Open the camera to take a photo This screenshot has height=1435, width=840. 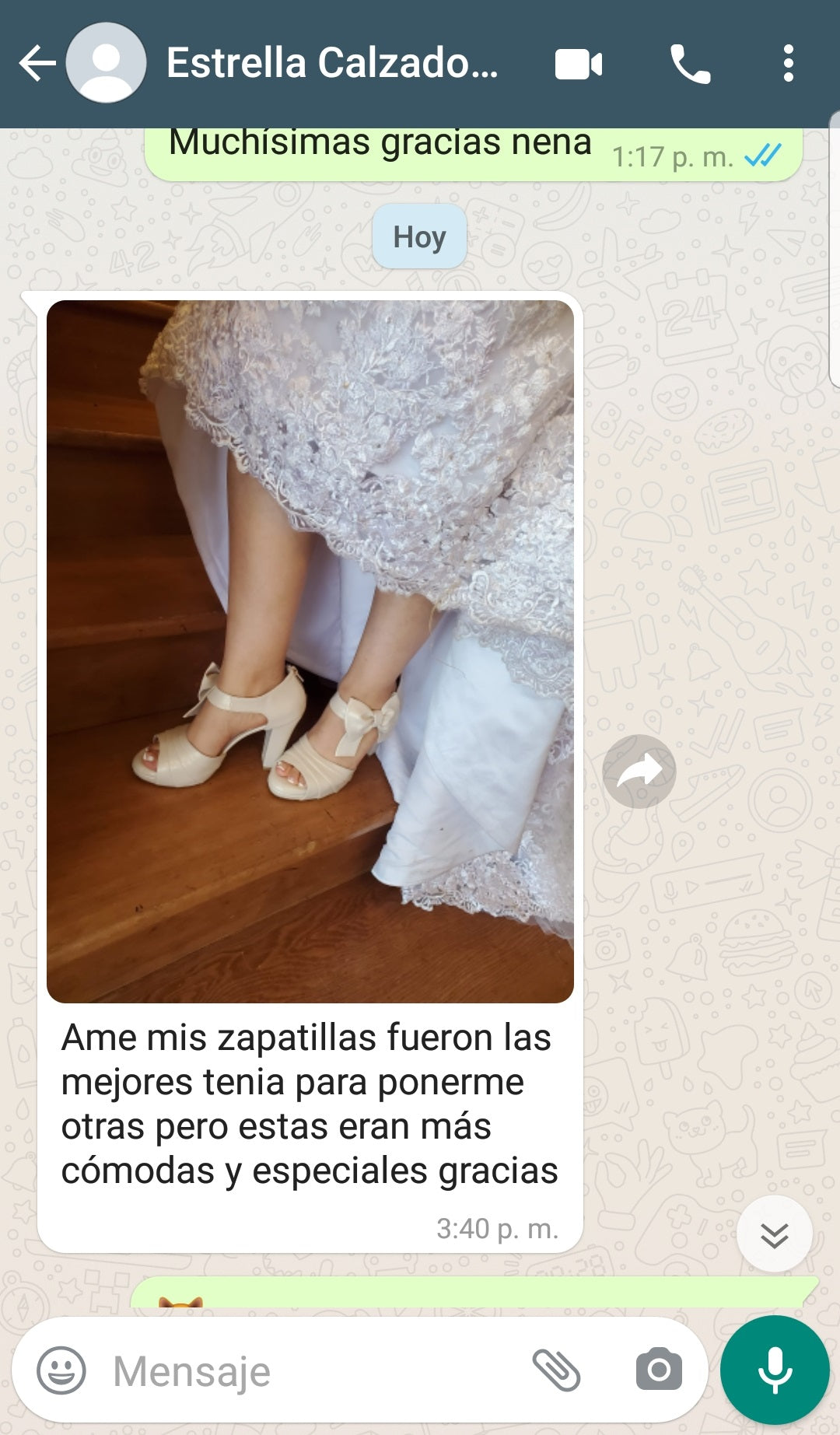pyautogui.click(x=659, y=1370)
